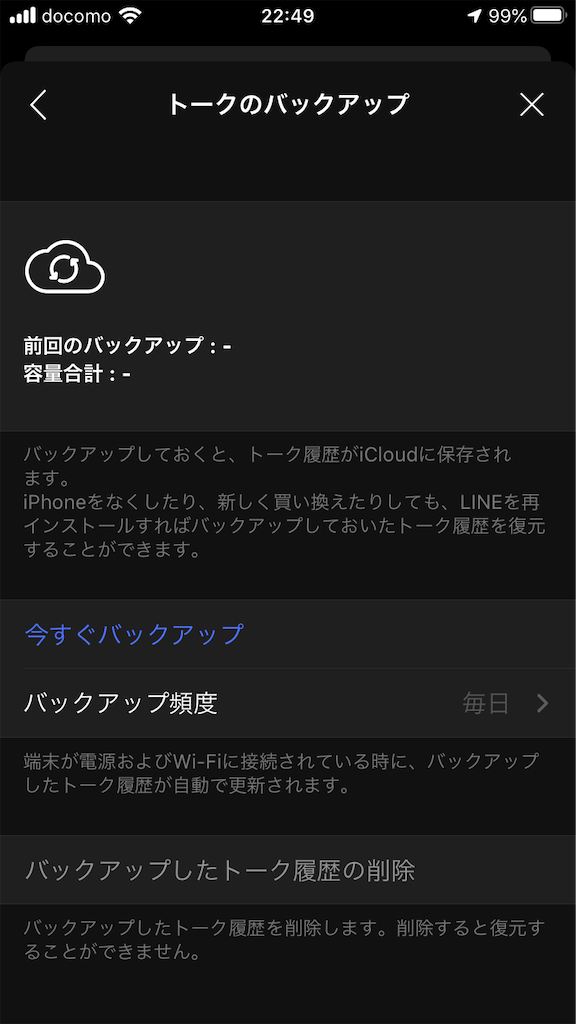Screen dimensions: 576x1024
Task: Go back using the top-left arrow
Action: point(39,105)
